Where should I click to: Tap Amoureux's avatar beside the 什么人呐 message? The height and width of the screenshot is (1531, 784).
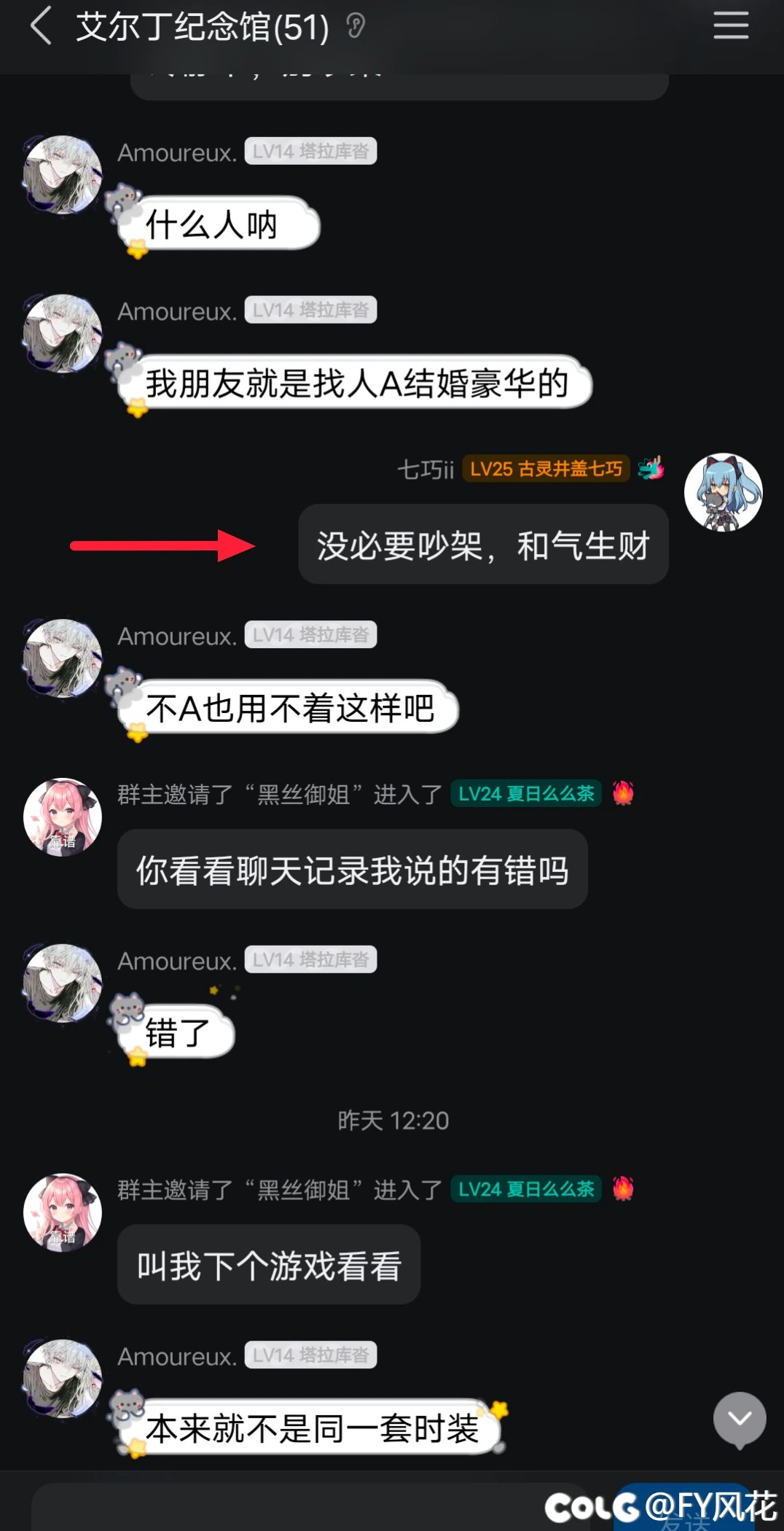[x=63, y=174]
